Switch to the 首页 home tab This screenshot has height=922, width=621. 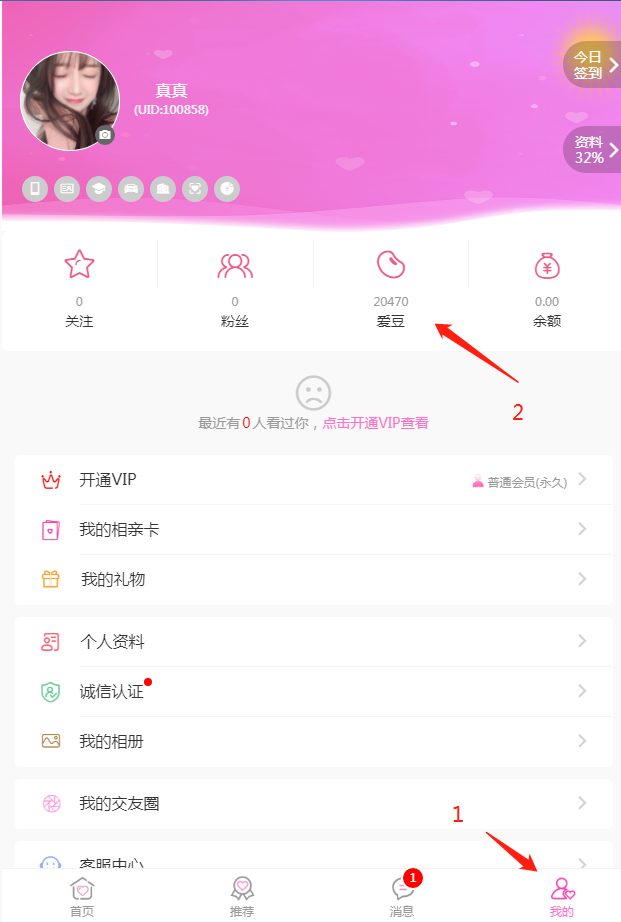(x=82, y=896)
